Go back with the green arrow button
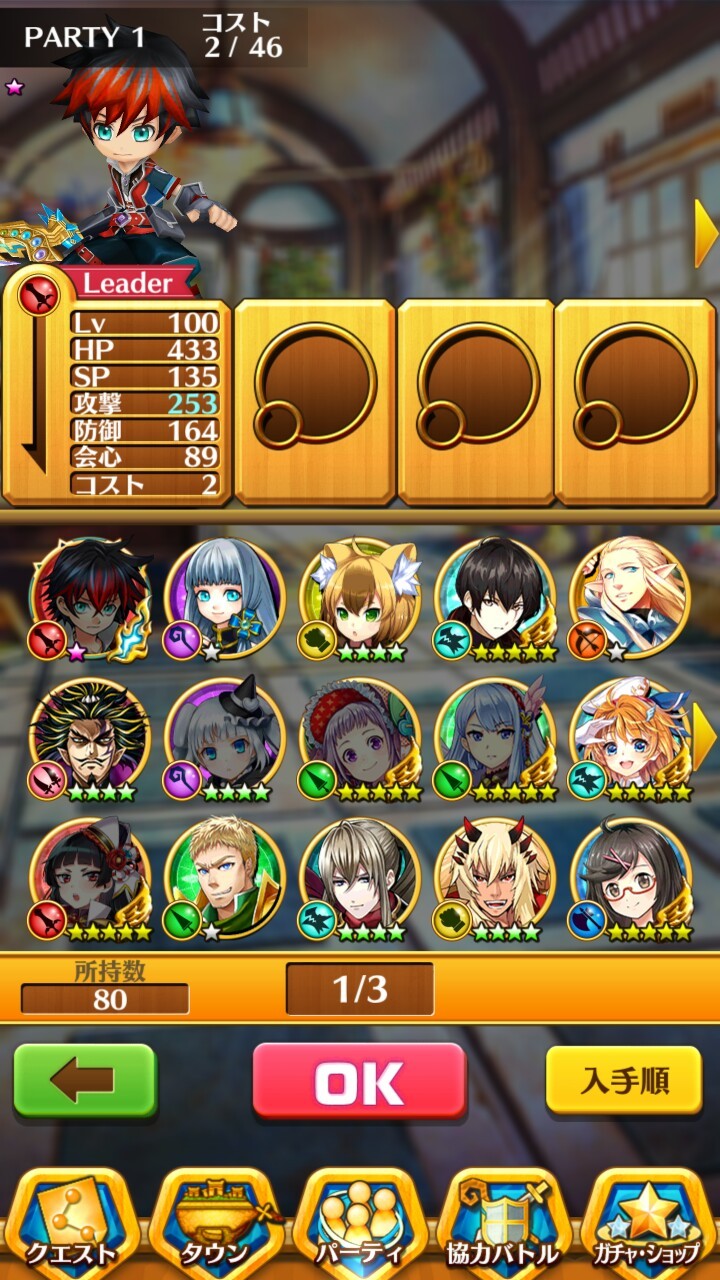The image size is (720, 1280). click(85, 1081)
